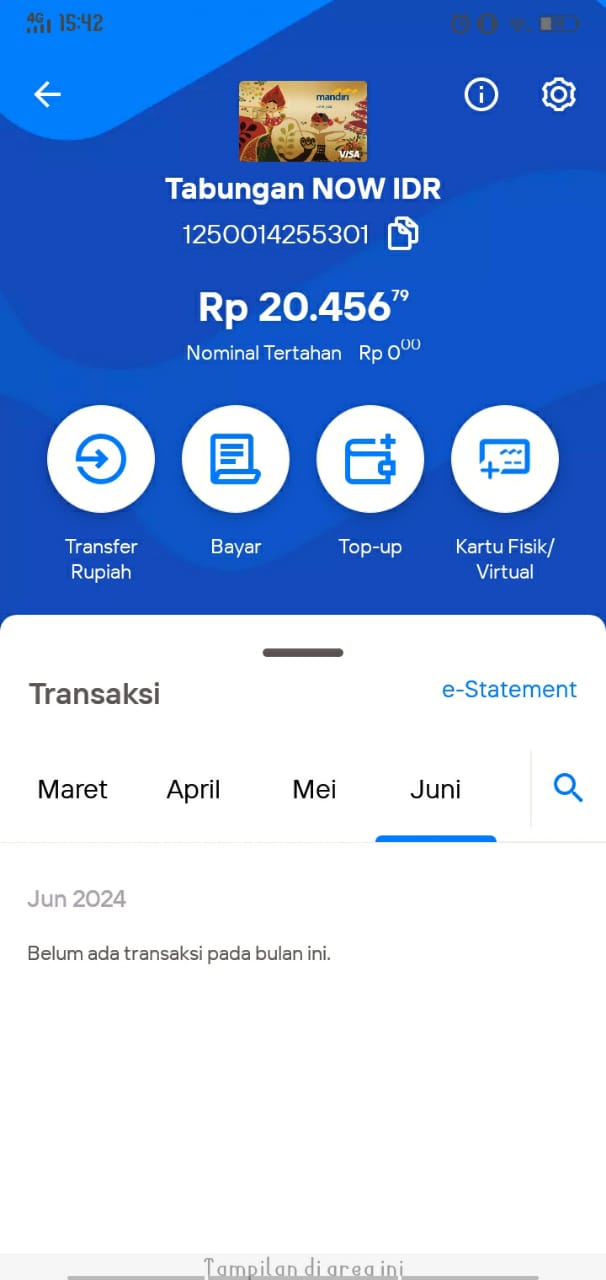This screenshot has width=606, height=1280.
Task: Open the Bayar payment option
Action: click(236, 460)
